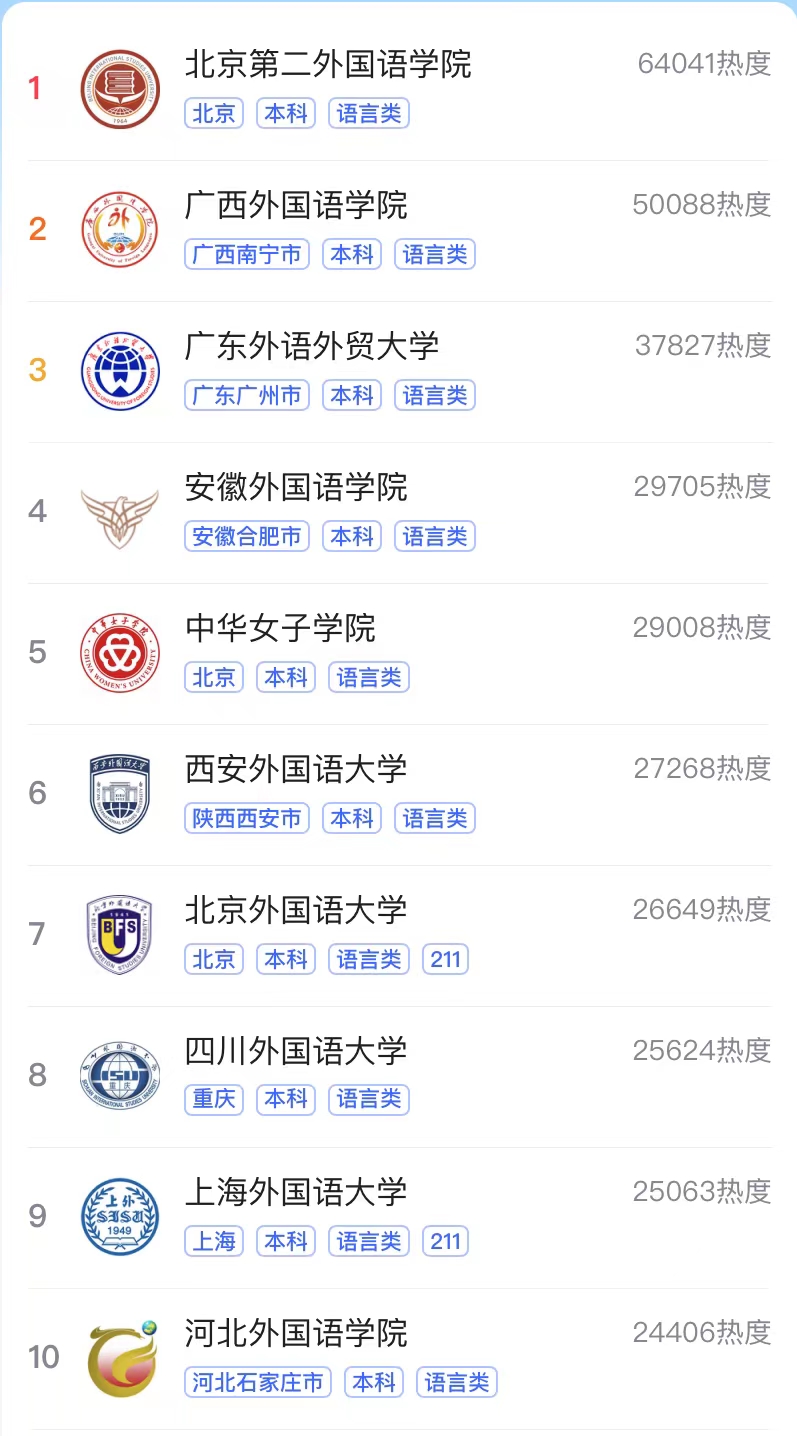This screenshot has height=1436, width=797.
Task: Open the 四川外国语大学 listing
Action: 296,1052
